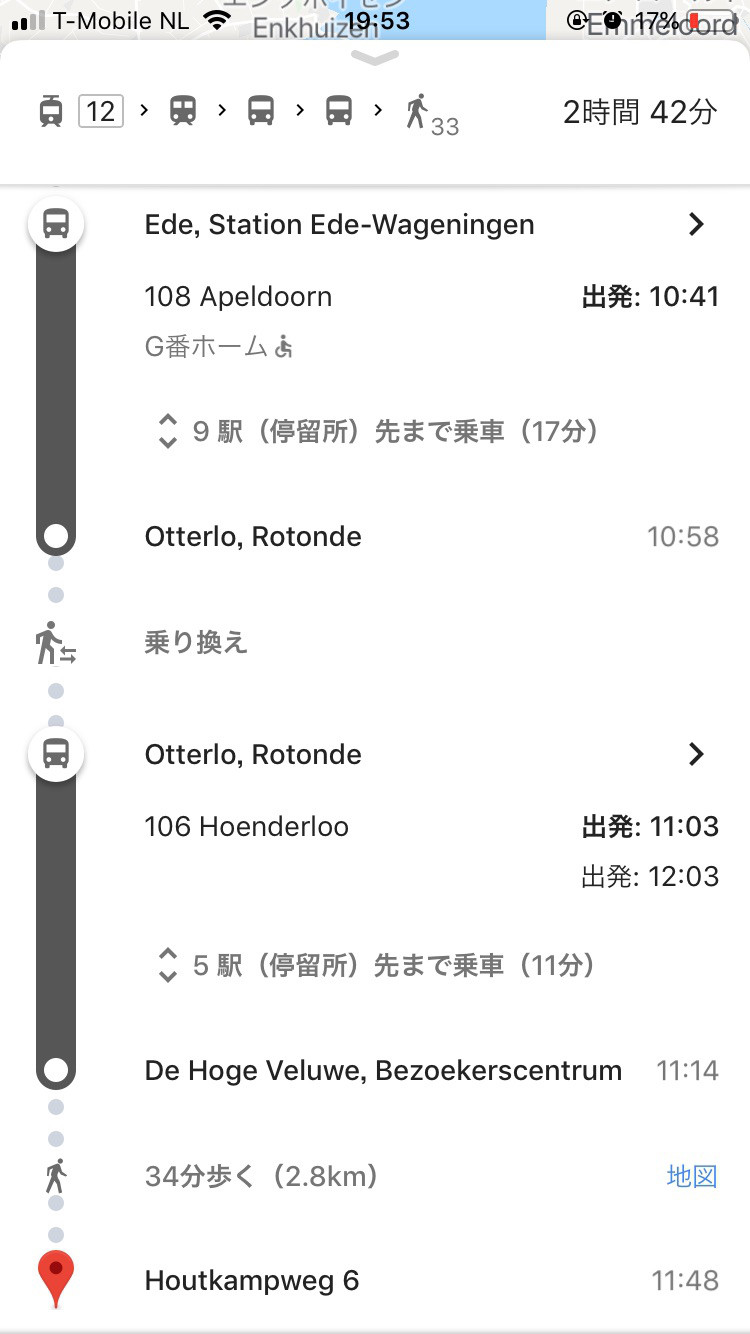View the 34-minute walking step details
Screen dimensions: 750x1334
coord(261,1176)
